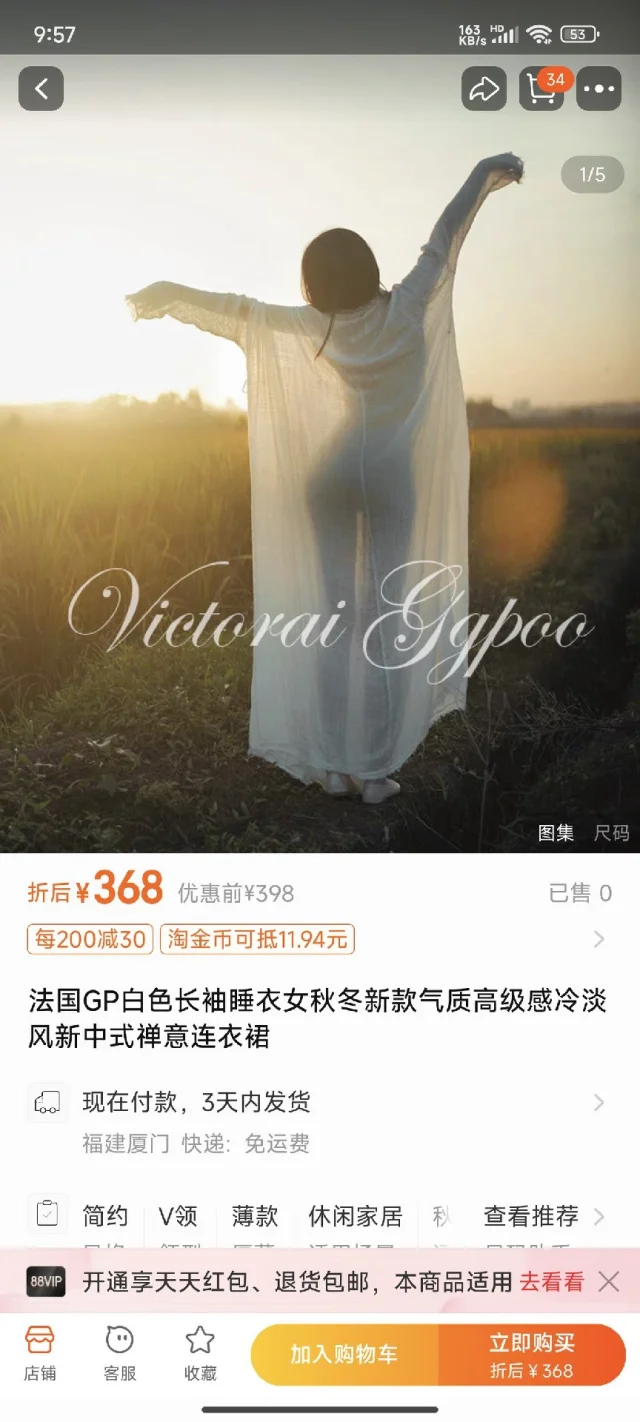Open the three-dot overflow menu
Screen dimensions: 640x1422
pyautogui.click(x=599, y=89)
